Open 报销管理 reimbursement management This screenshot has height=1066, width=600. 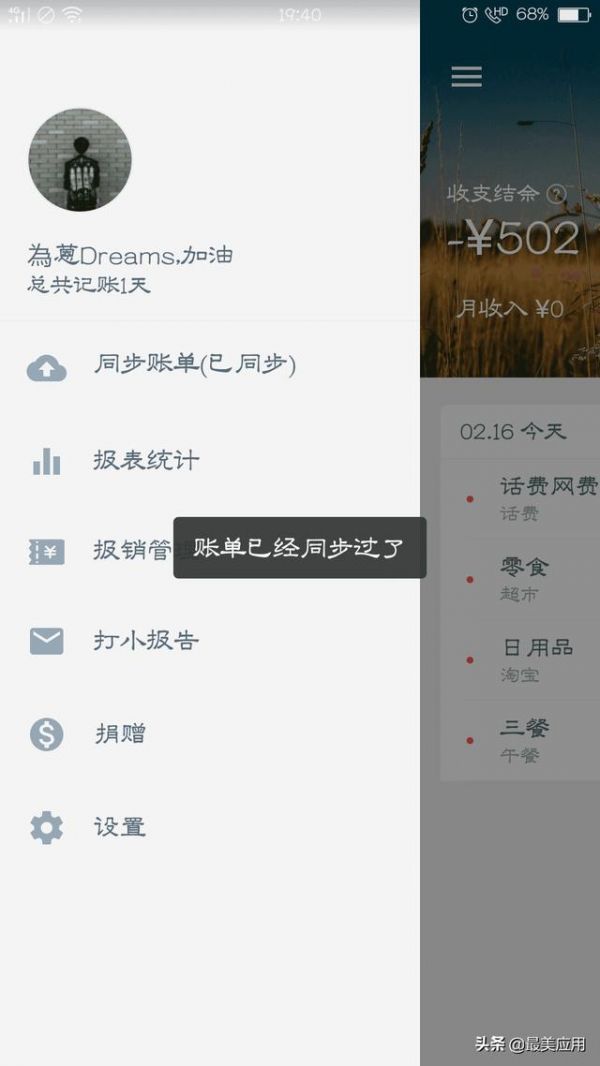pos(130,550)
